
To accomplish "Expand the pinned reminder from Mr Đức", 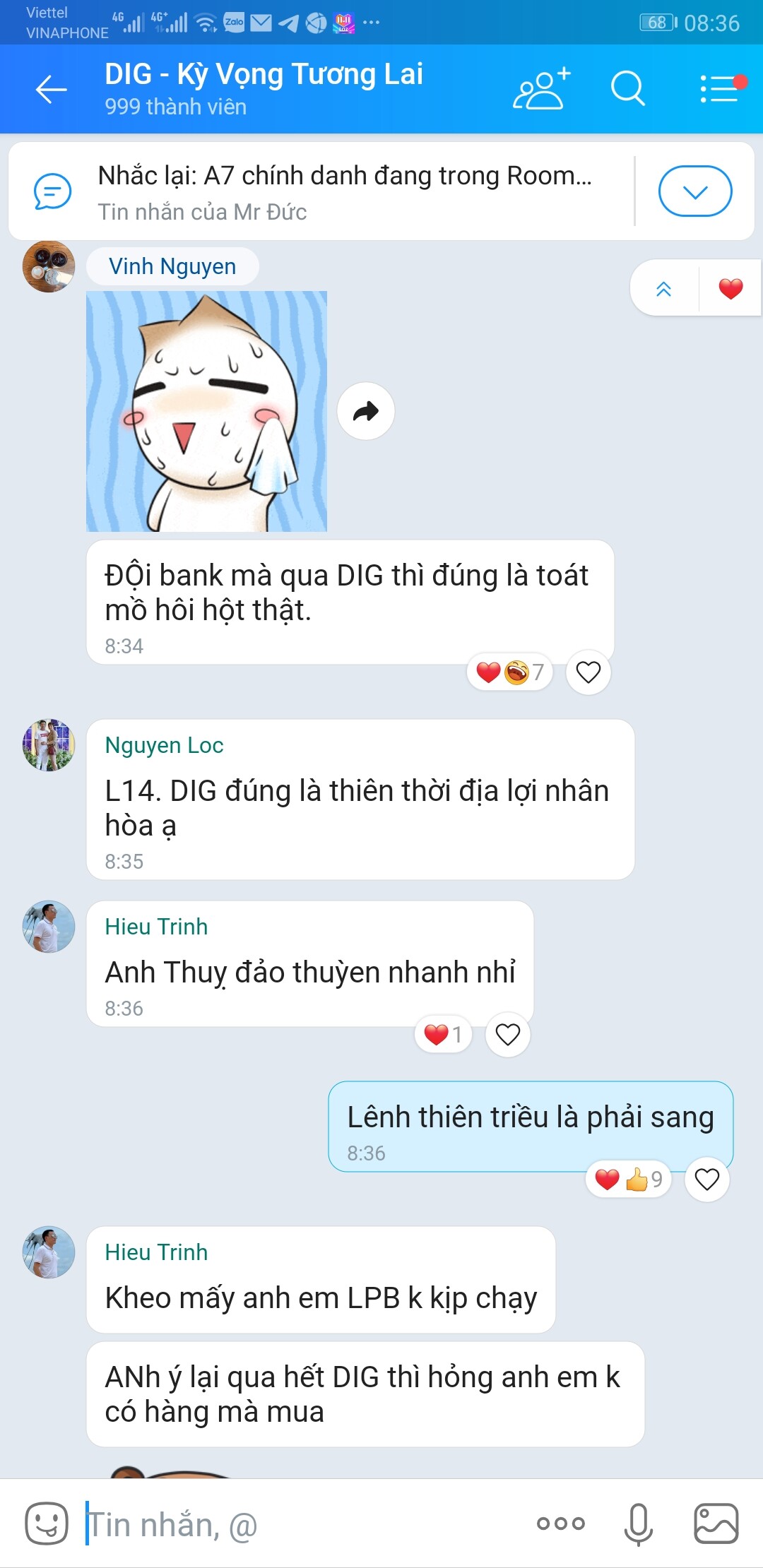I will (694, 191).
